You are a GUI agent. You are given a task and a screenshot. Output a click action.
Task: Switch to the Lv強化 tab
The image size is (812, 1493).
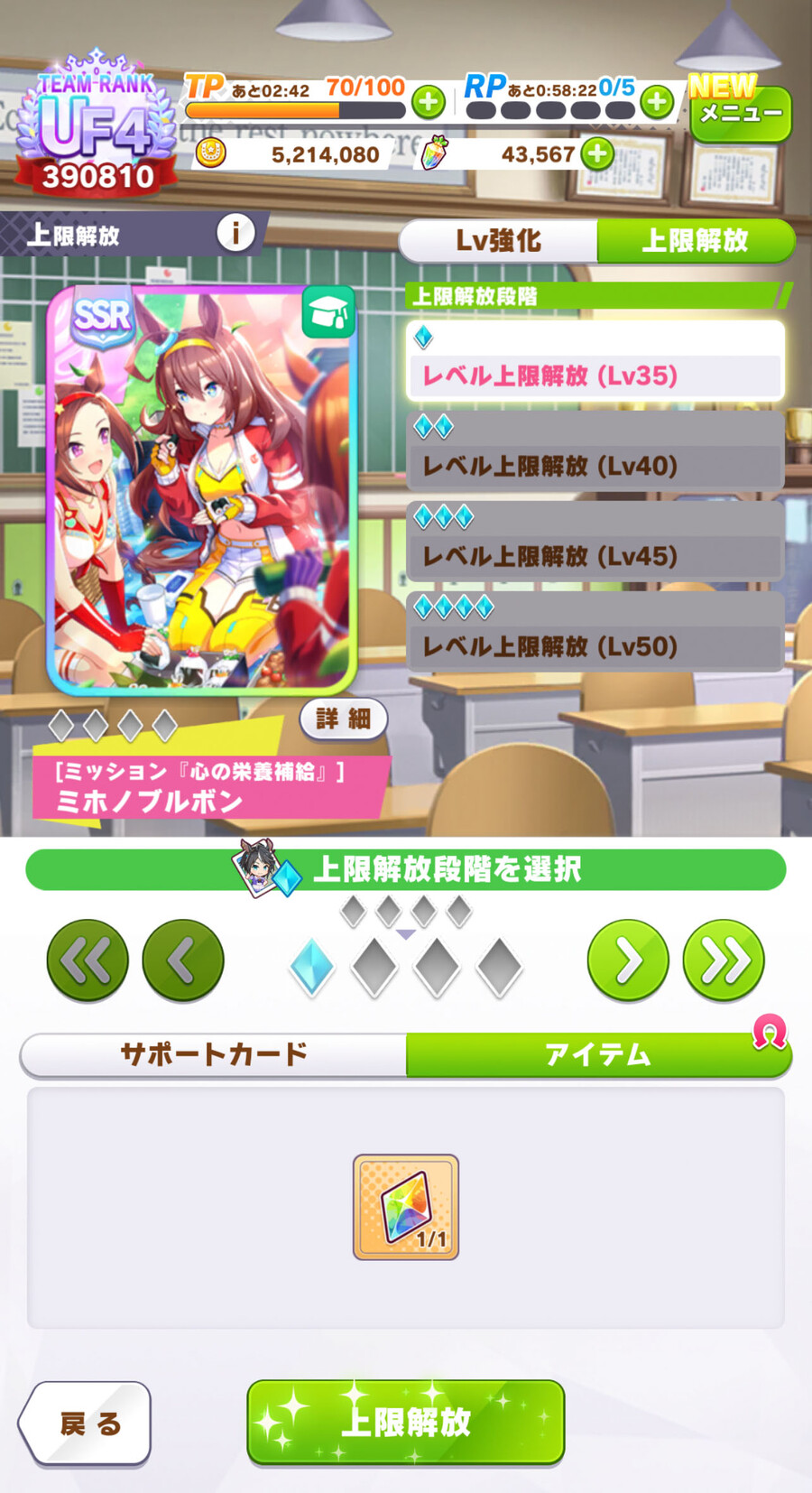pos(498,241)
